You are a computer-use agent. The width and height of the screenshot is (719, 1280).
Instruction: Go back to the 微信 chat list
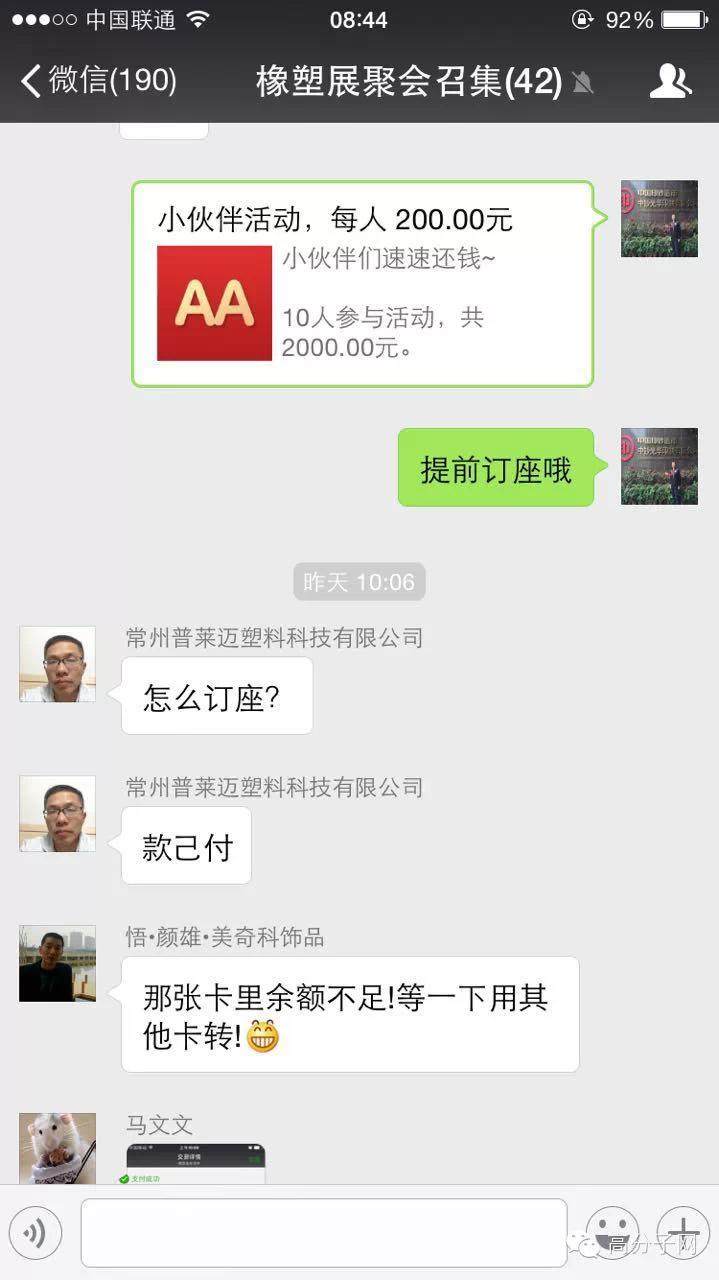pyautogui.click(x=98, y=81)
